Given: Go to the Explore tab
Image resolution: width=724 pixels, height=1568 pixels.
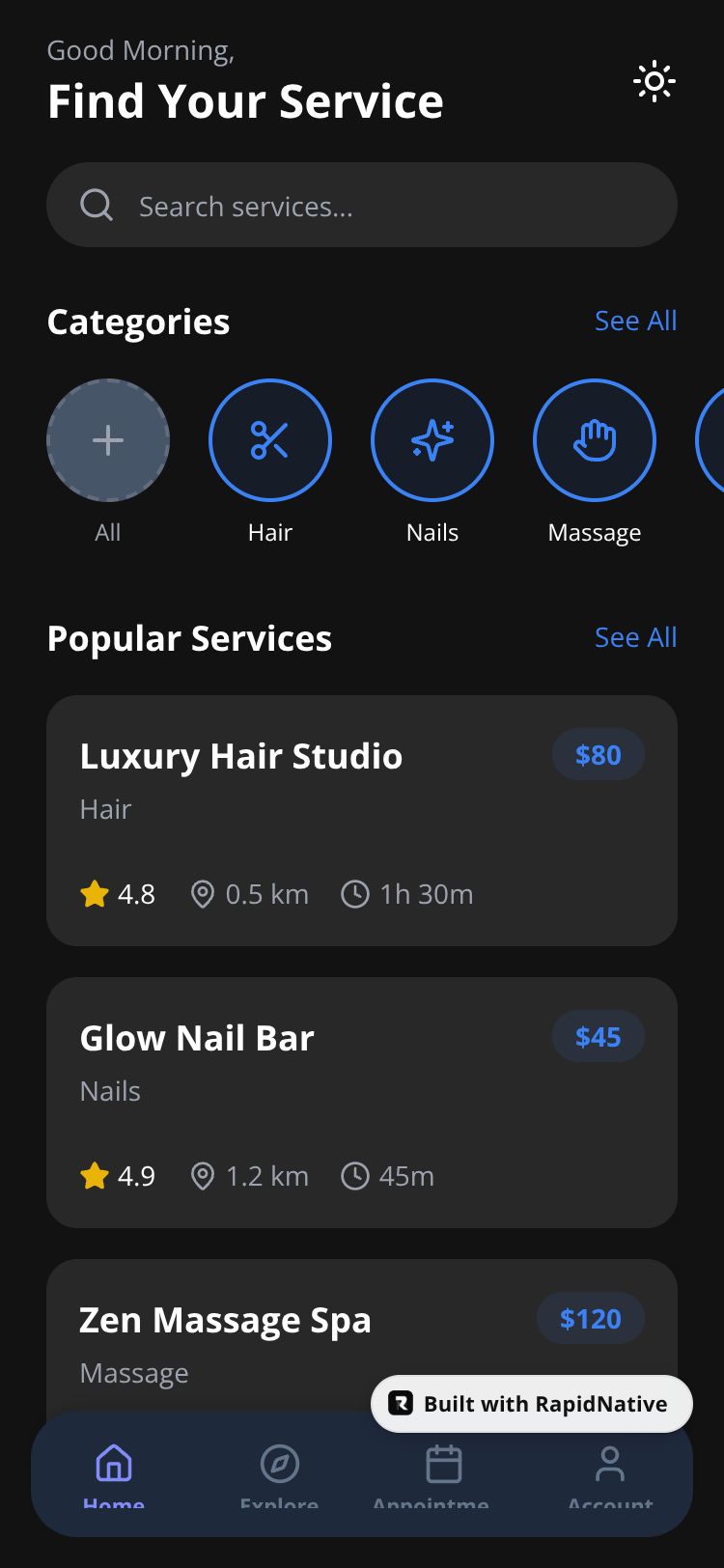Looking at the screenshot, I should (x=280, y=1472).
